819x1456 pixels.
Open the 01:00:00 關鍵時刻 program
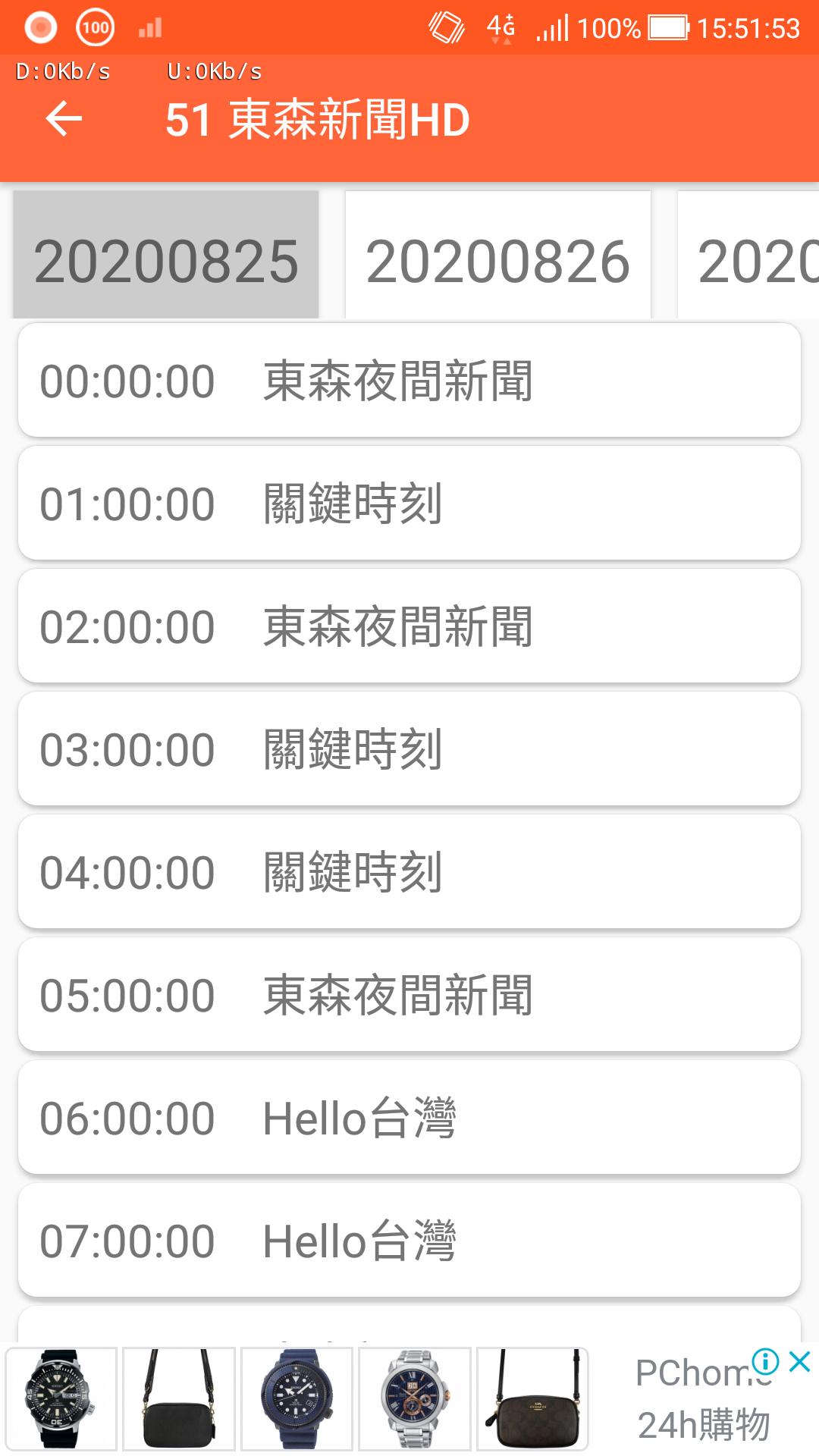(409, 504)
